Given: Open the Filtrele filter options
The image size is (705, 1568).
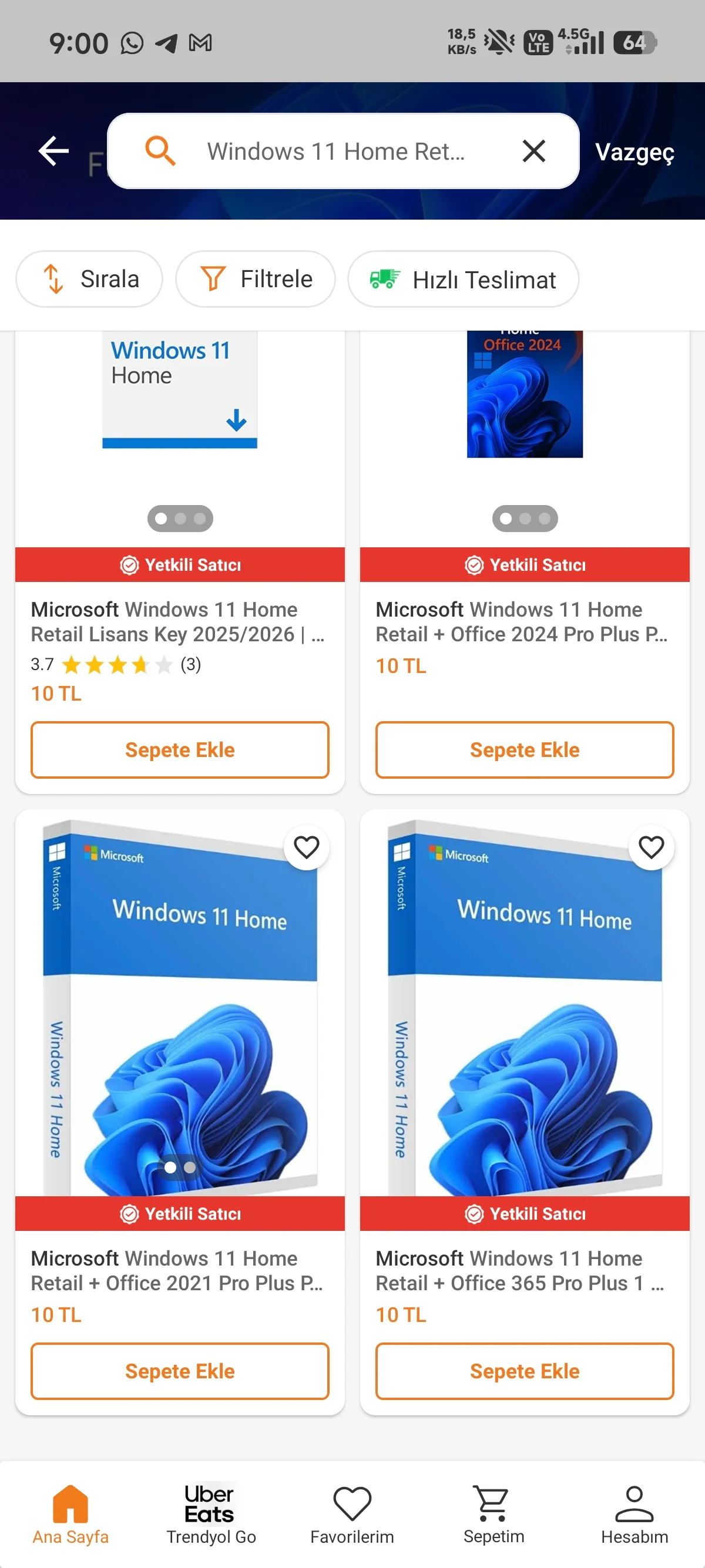Looking at the screenshot, I should click(x=255, y=279).
